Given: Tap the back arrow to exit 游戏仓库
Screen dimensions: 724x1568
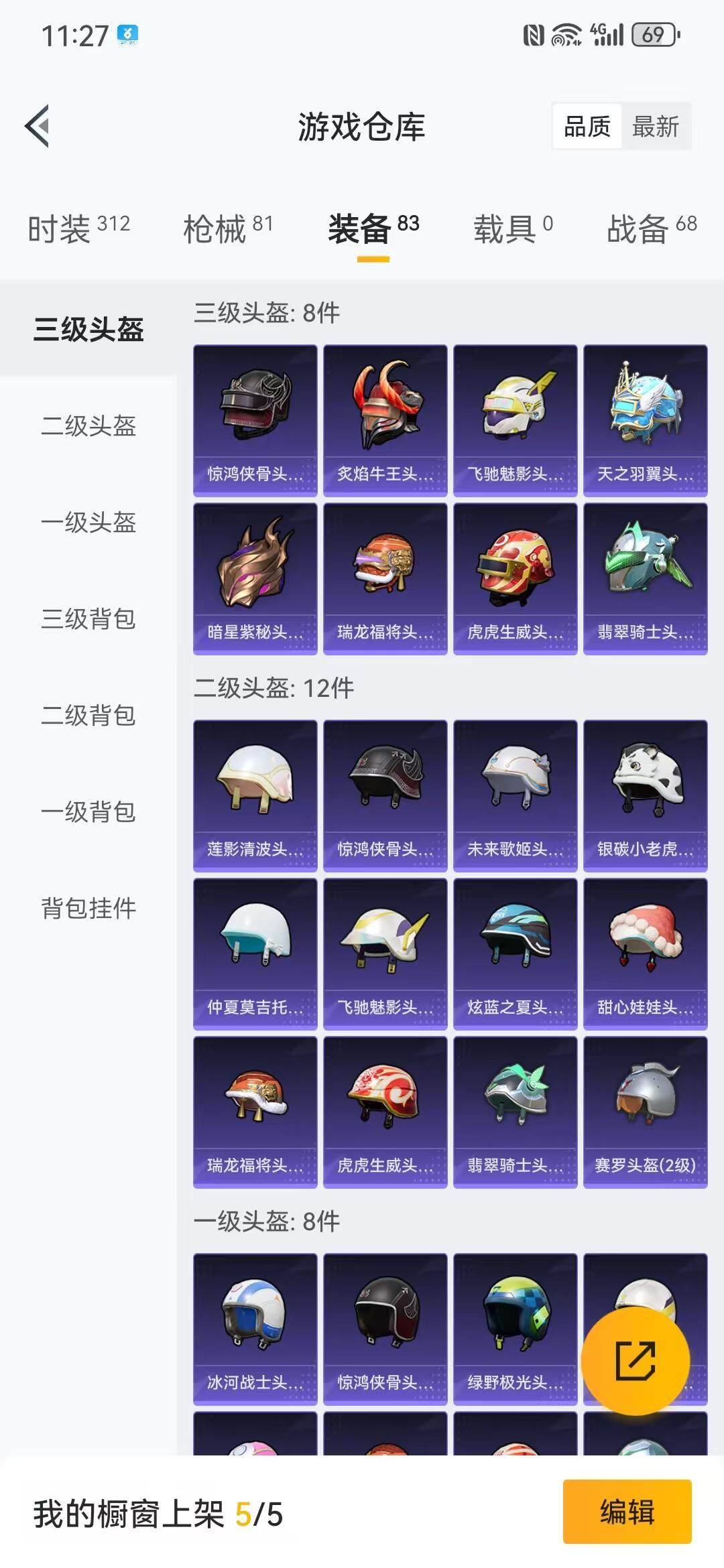Looking at the screenshot, I should tap(38, 126).
